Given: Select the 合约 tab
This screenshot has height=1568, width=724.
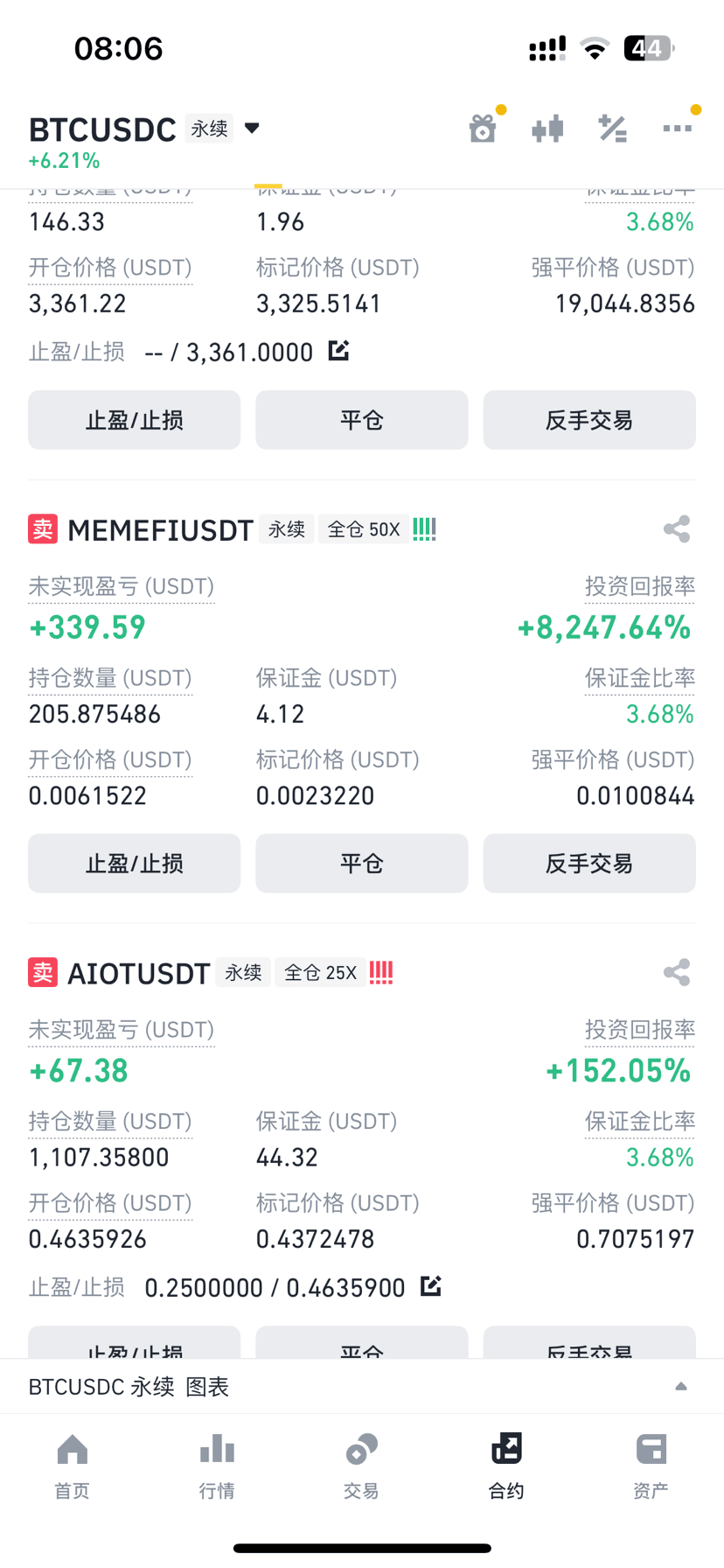Looking at the screenshot, I should 506,1466.
